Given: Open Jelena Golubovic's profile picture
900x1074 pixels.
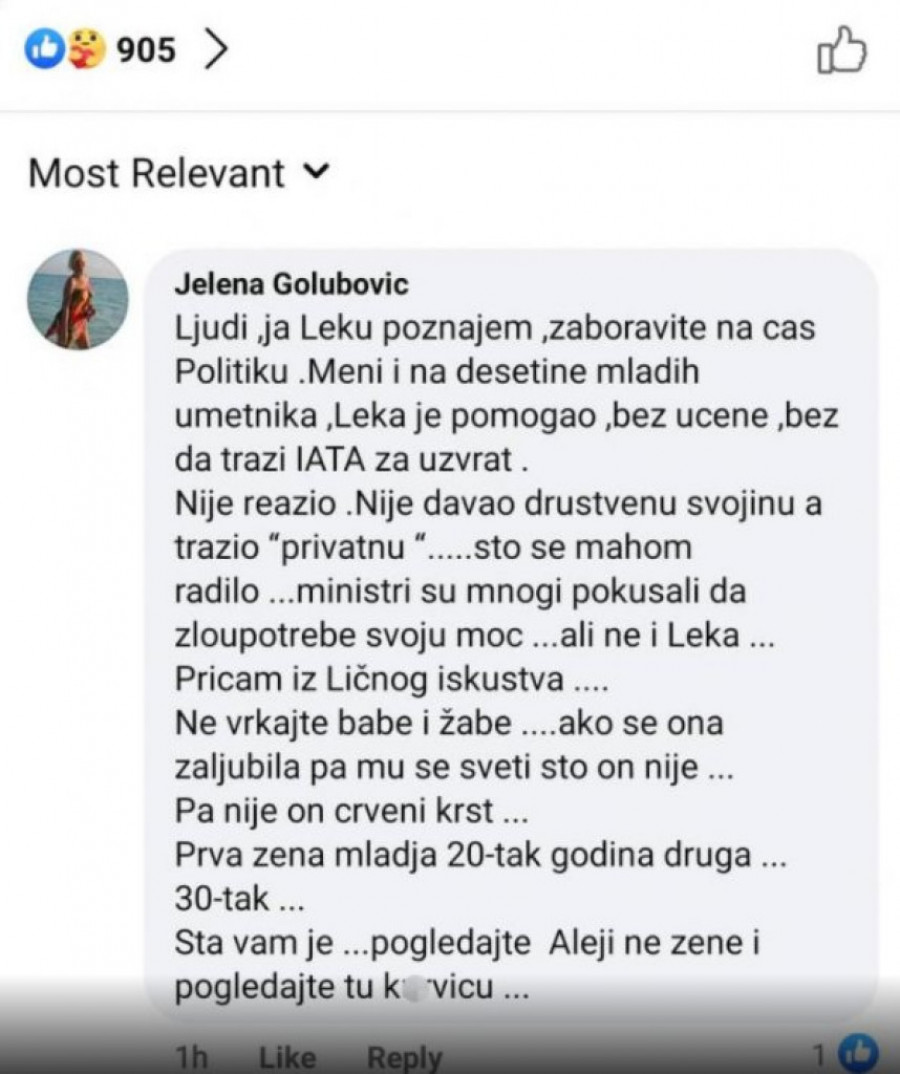Looking at the screenshot, I should pos(77,298).
